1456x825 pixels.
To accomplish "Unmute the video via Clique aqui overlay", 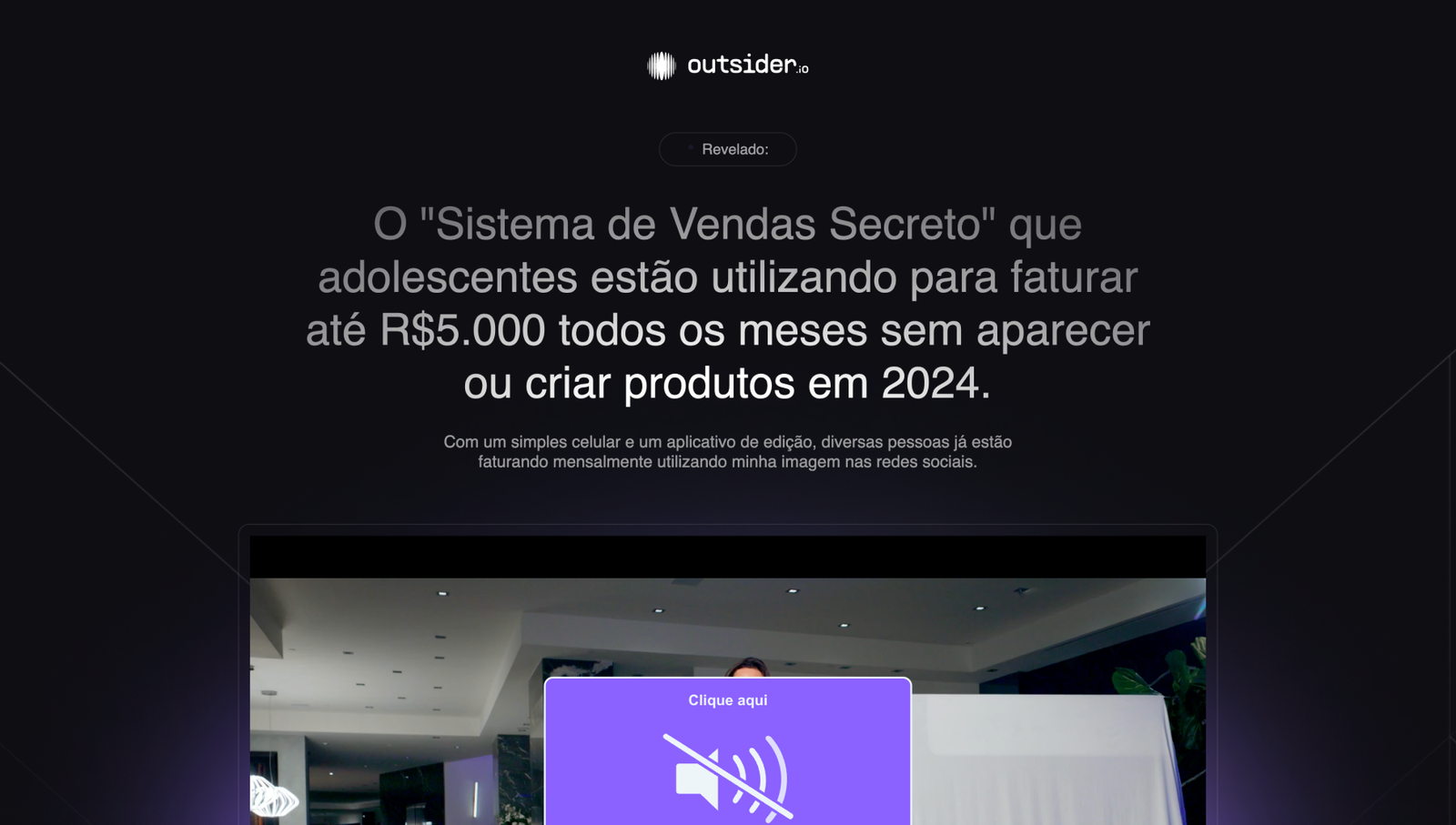I will point(727,755).
